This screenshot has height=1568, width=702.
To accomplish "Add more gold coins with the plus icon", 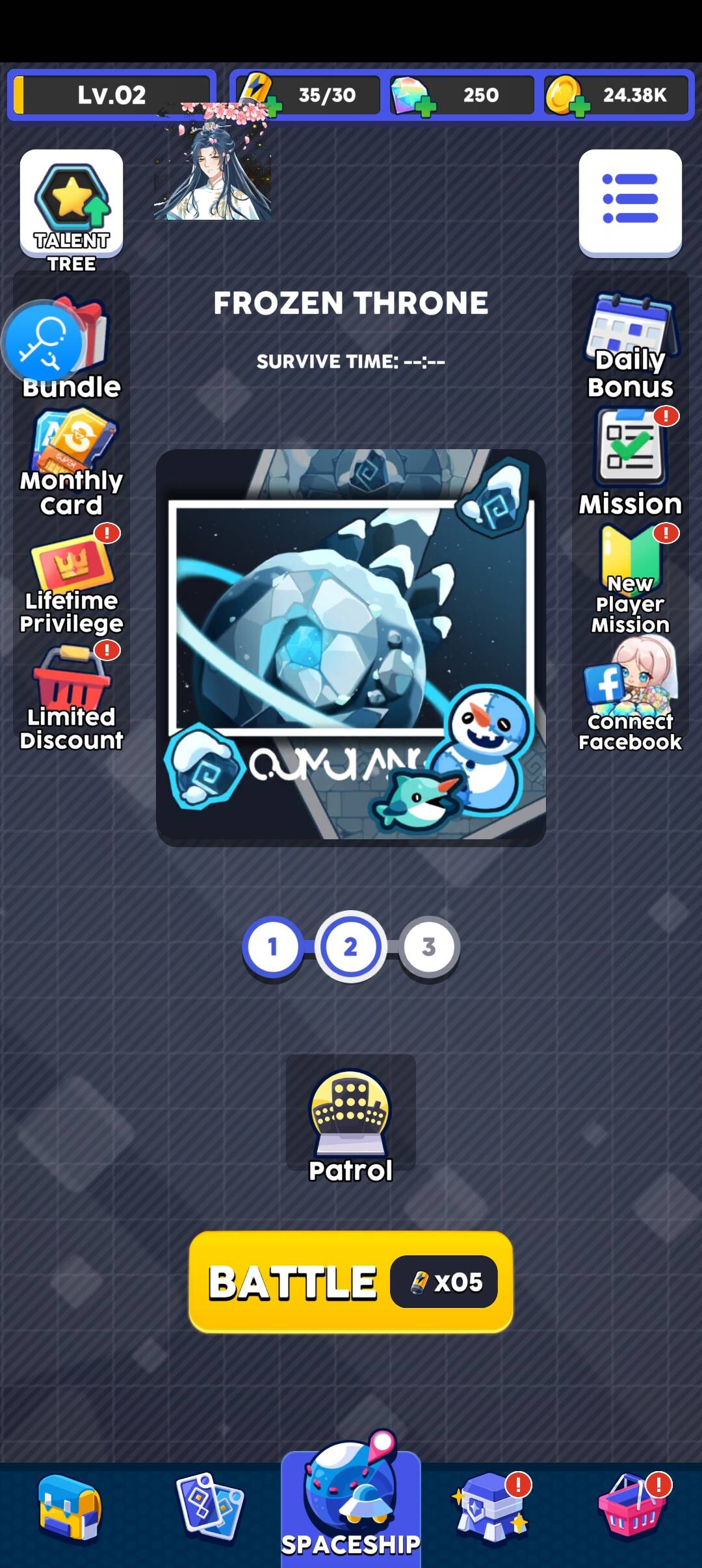I will click(x=578, y=107).
